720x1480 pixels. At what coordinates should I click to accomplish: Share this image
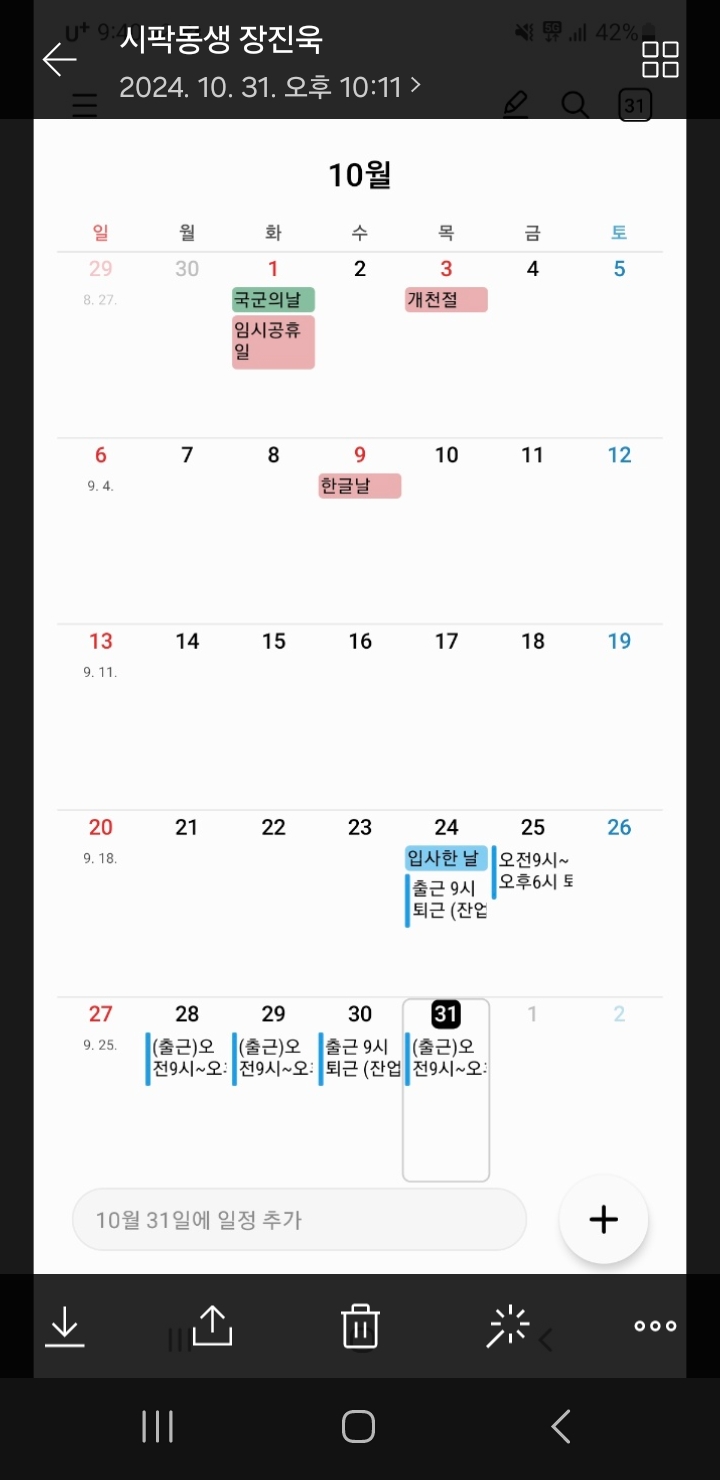click(212, 1326)
